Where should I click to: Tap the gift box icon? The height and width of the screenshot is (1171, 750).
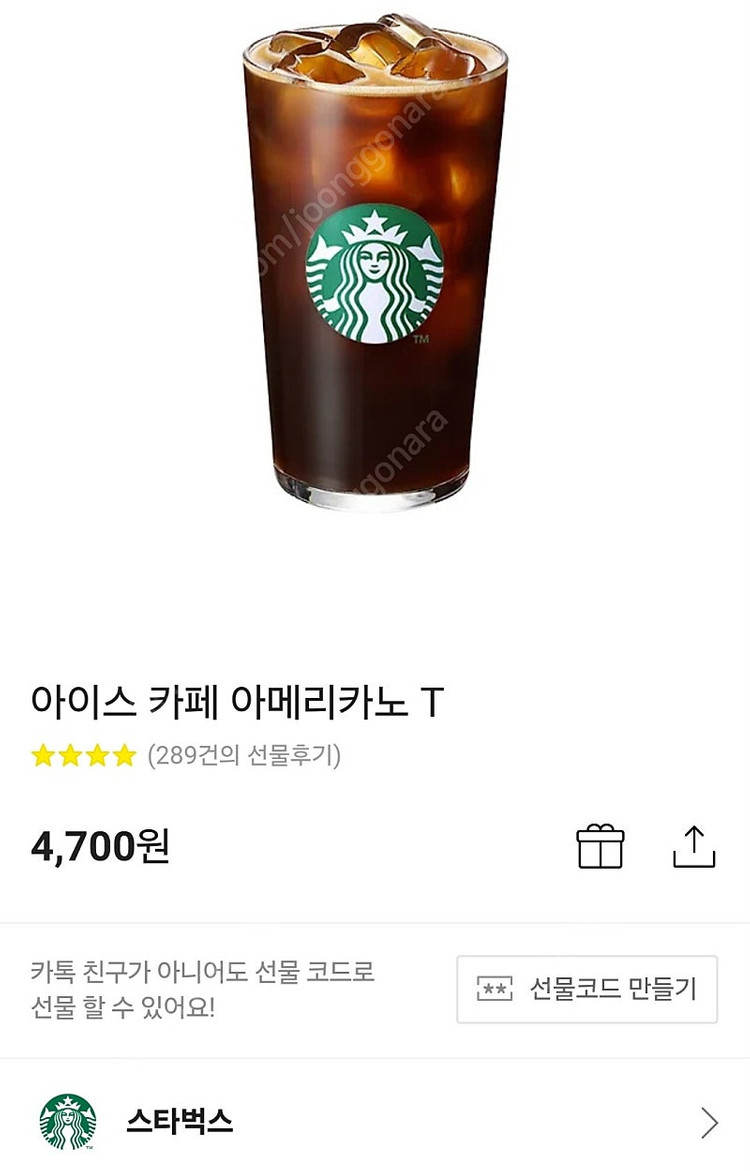600,846
